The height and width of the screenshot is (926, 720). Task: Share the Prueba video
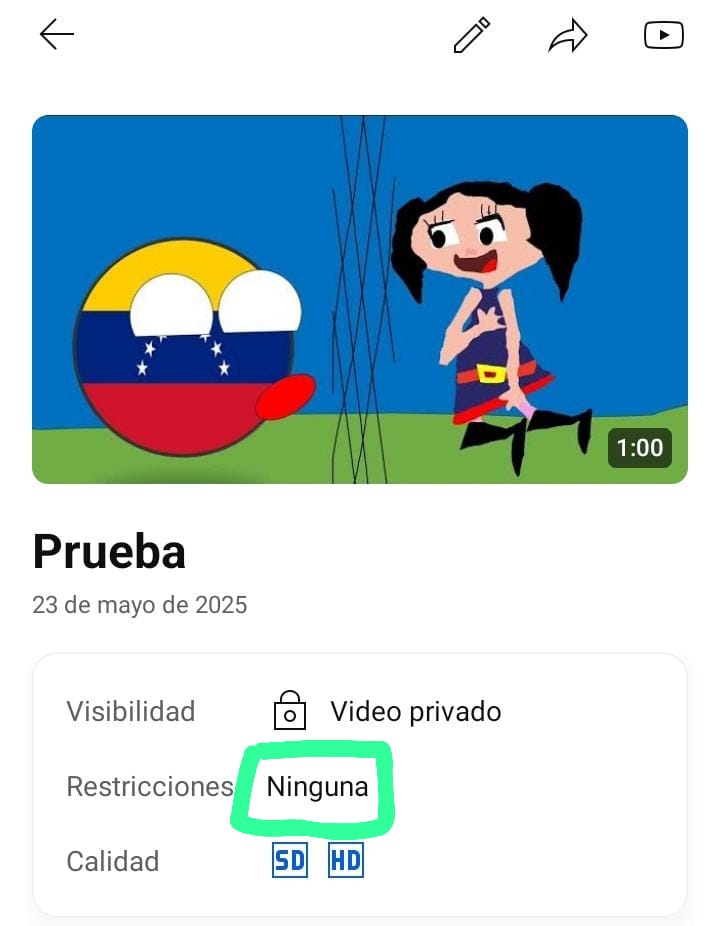click(567, 36)
